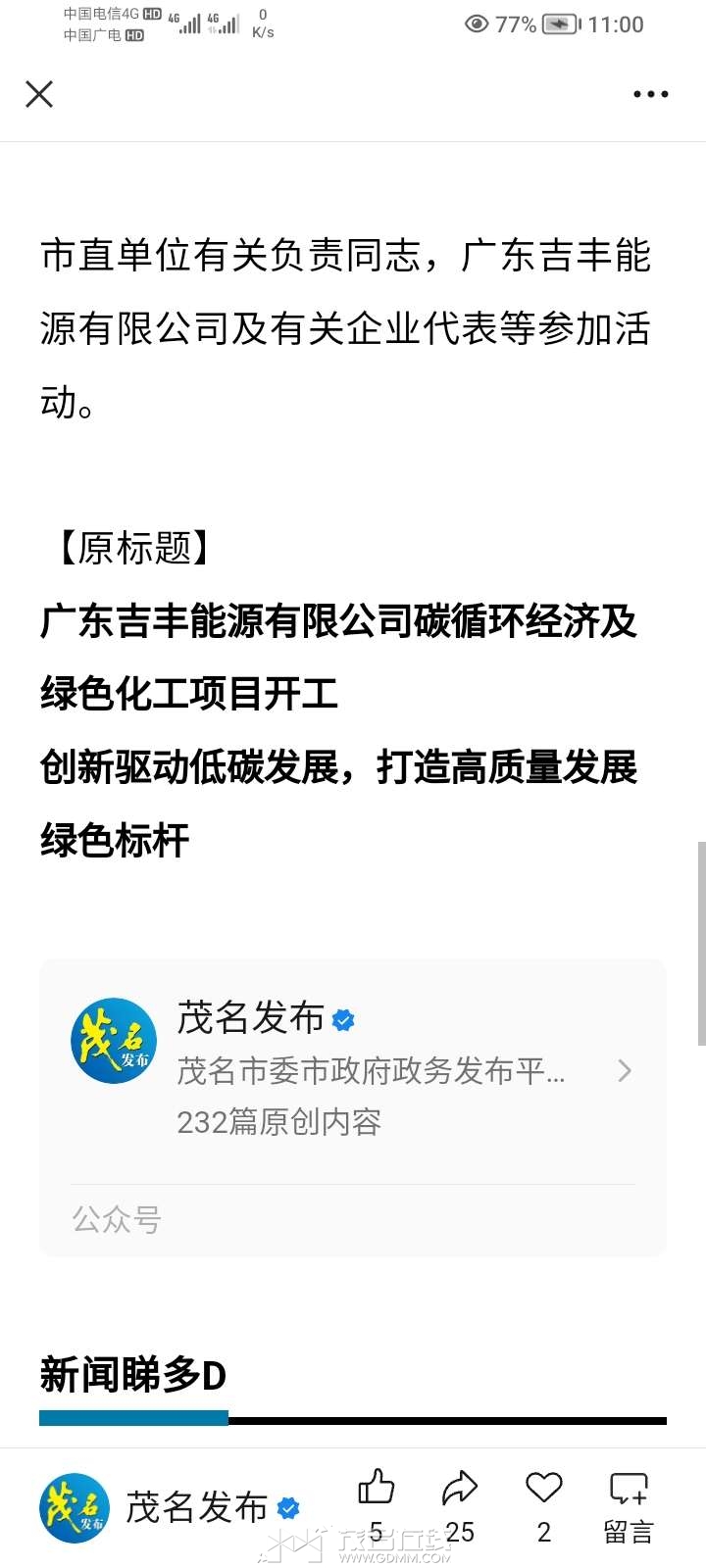706x1568 pixels.
Task: Close the article with the X icon
Action: [x=39, y=94]
